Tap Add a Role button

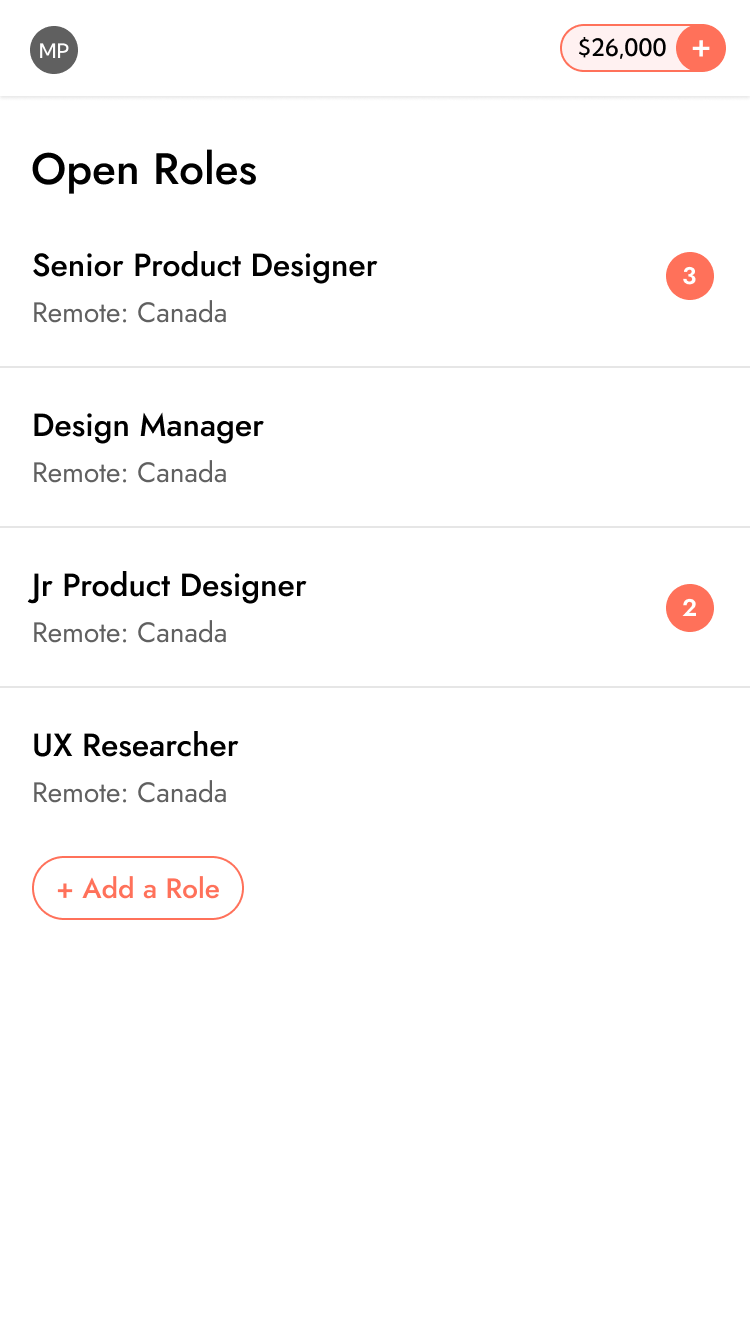tap(138, 888)
